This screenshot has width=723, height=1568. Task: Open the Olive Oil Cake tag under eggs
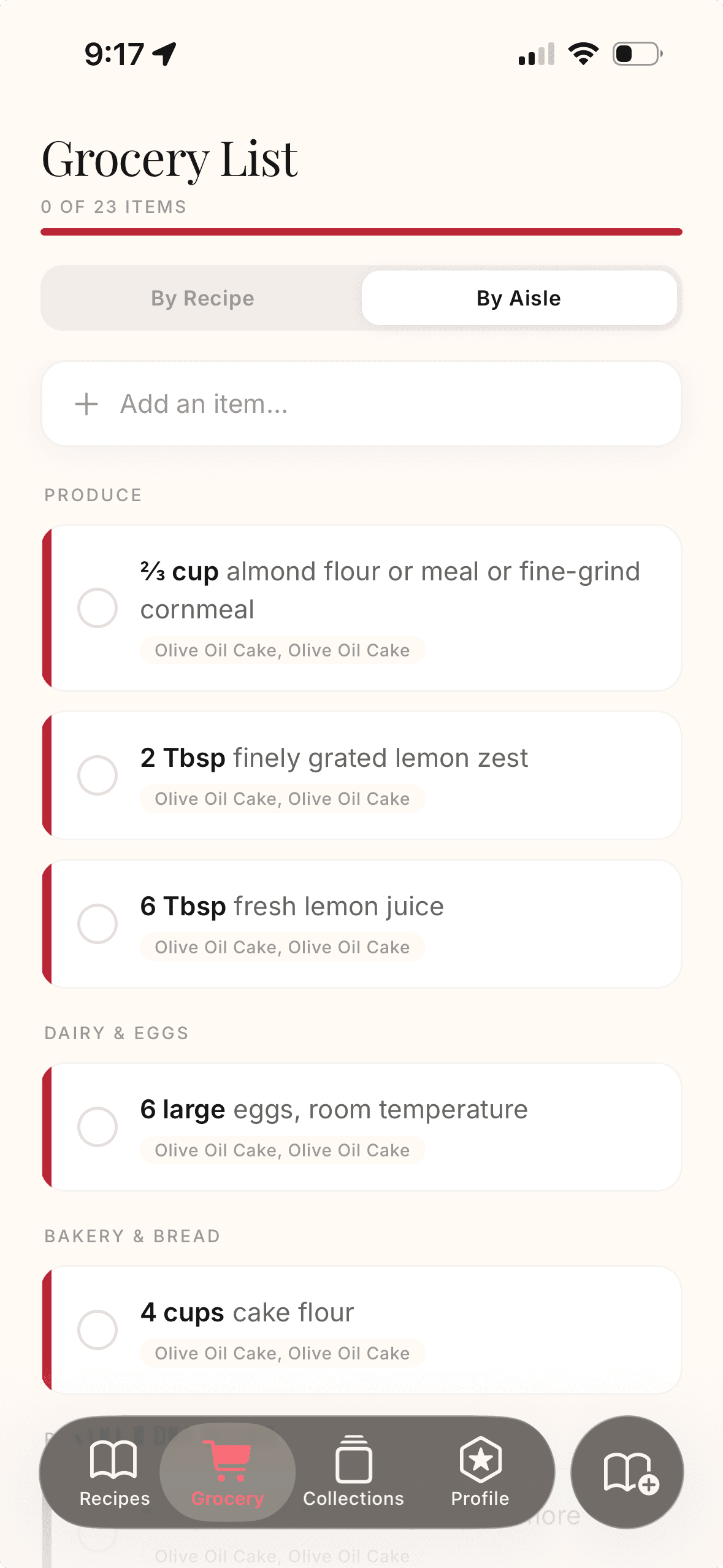tap(282, 1150)
